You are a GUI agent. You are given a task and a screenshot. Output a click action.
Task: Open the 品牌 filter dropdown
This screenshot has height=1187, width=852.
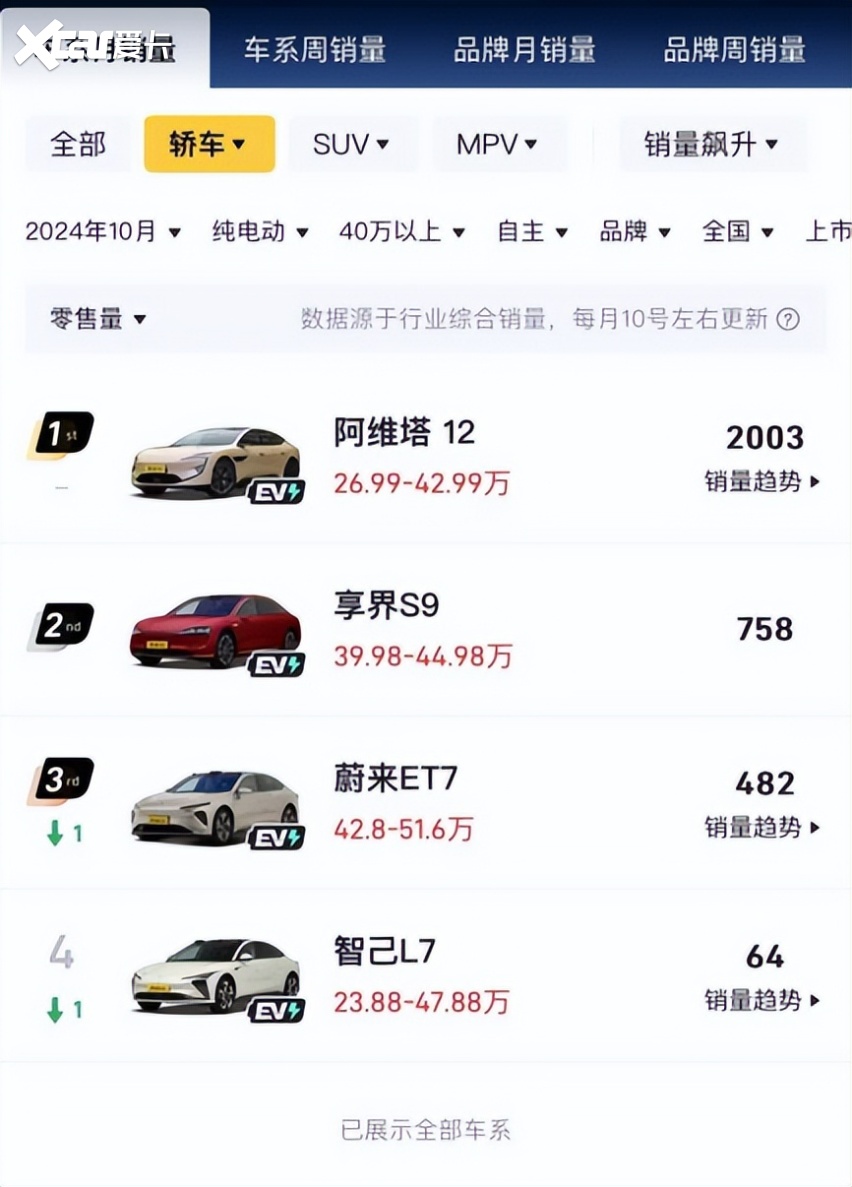pos(635,232)
